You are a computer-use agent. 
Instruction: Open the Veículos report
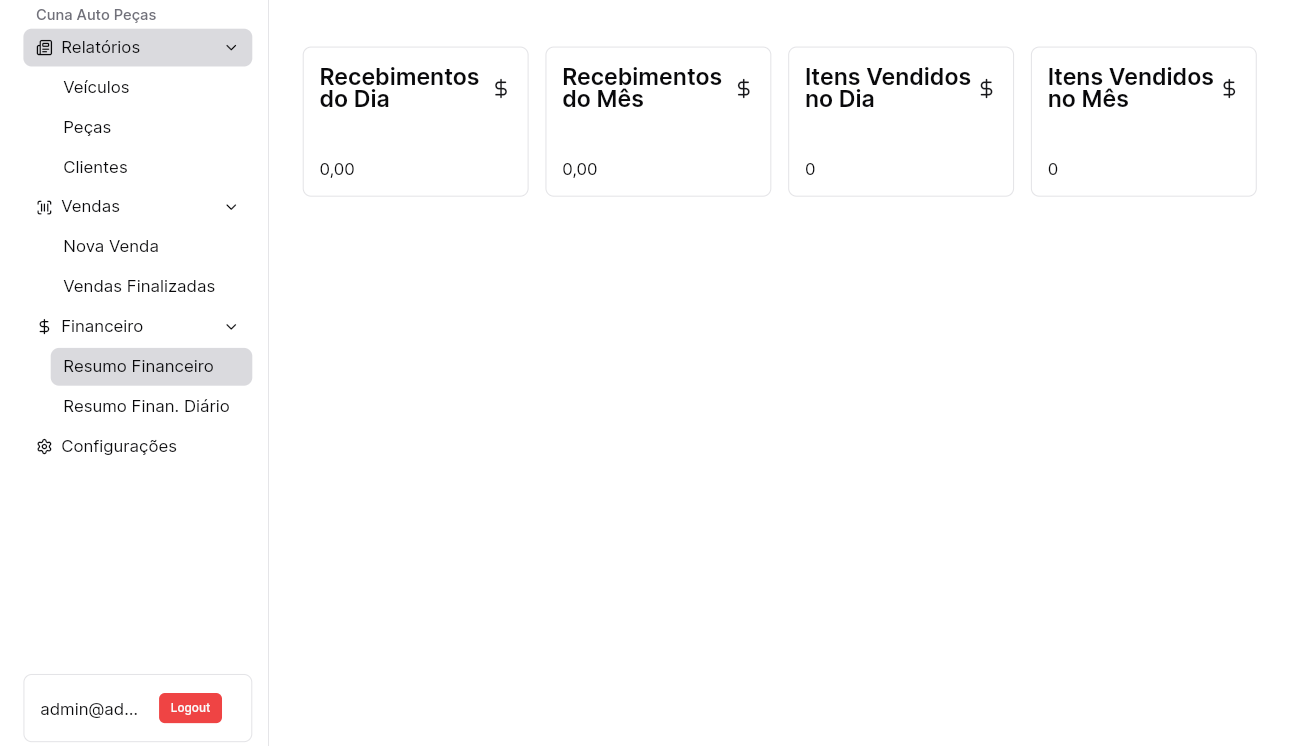[x=96, y=88]
